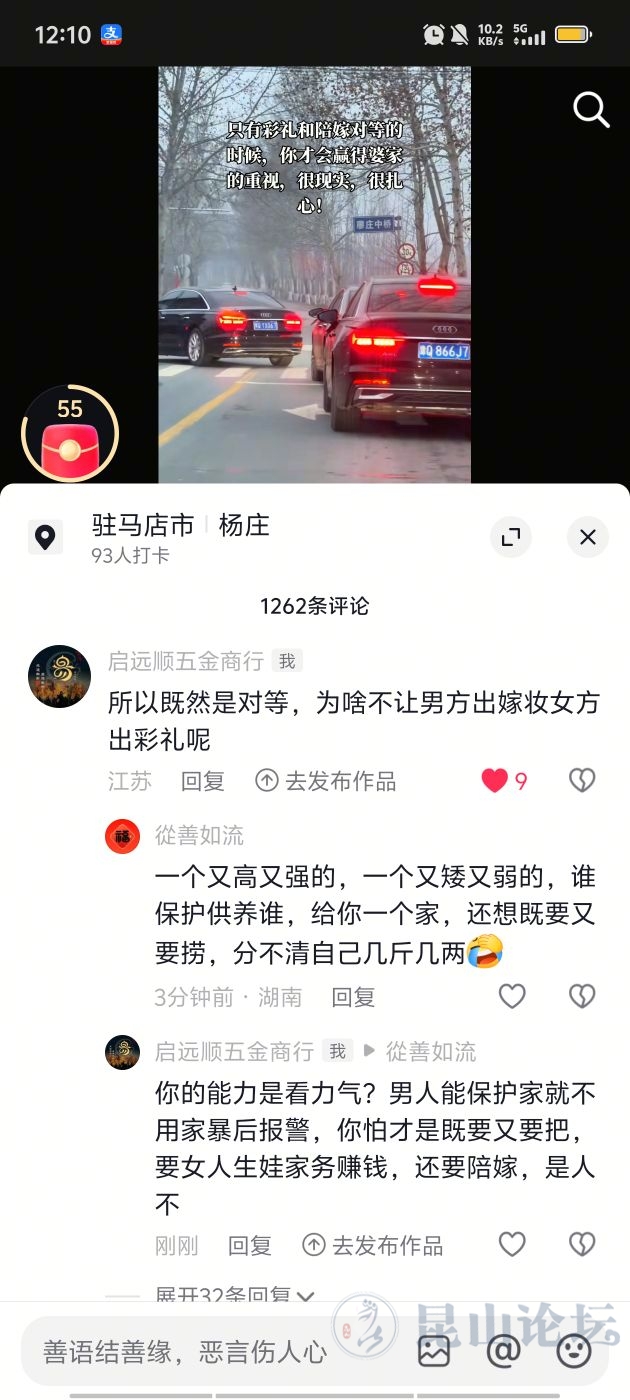Expand comments panel to full screen
The height and width of the screenshot is (1400, 630).
[511, 537]
